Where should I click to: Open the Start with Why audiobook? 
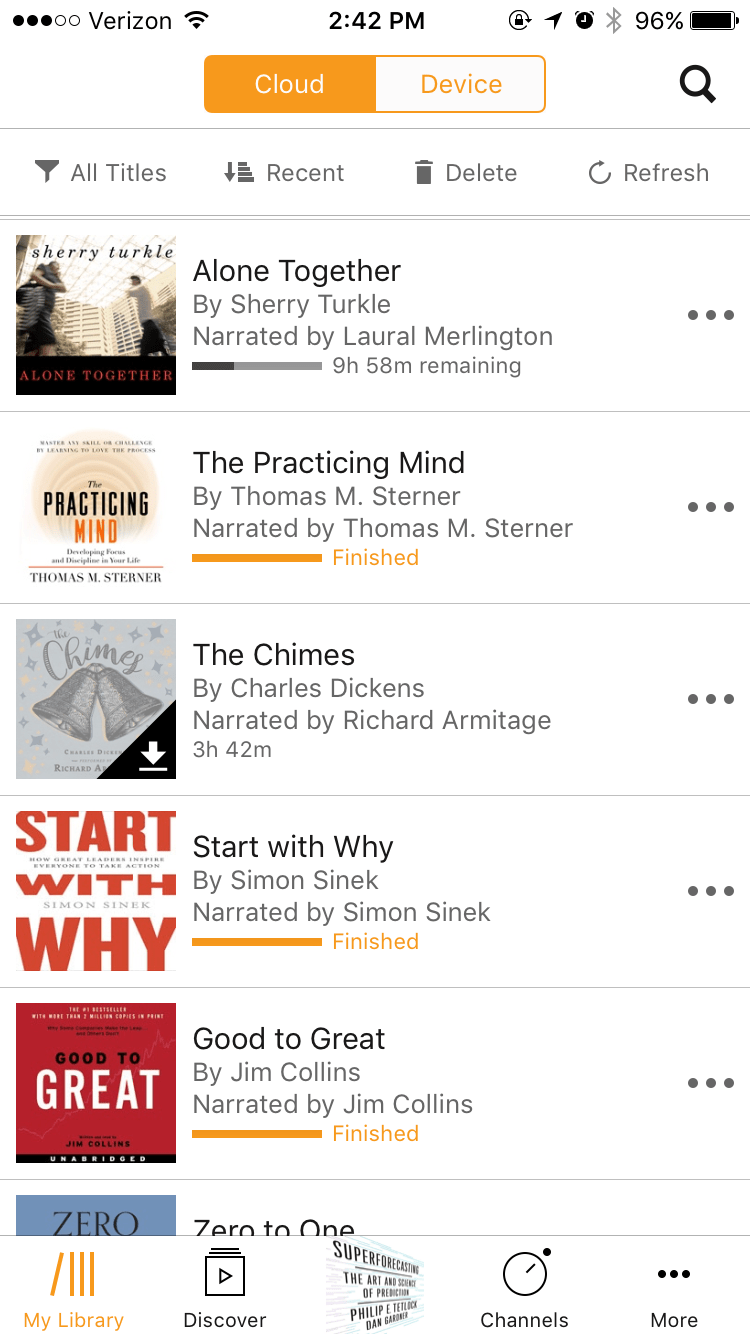click(x=293, y=847)
